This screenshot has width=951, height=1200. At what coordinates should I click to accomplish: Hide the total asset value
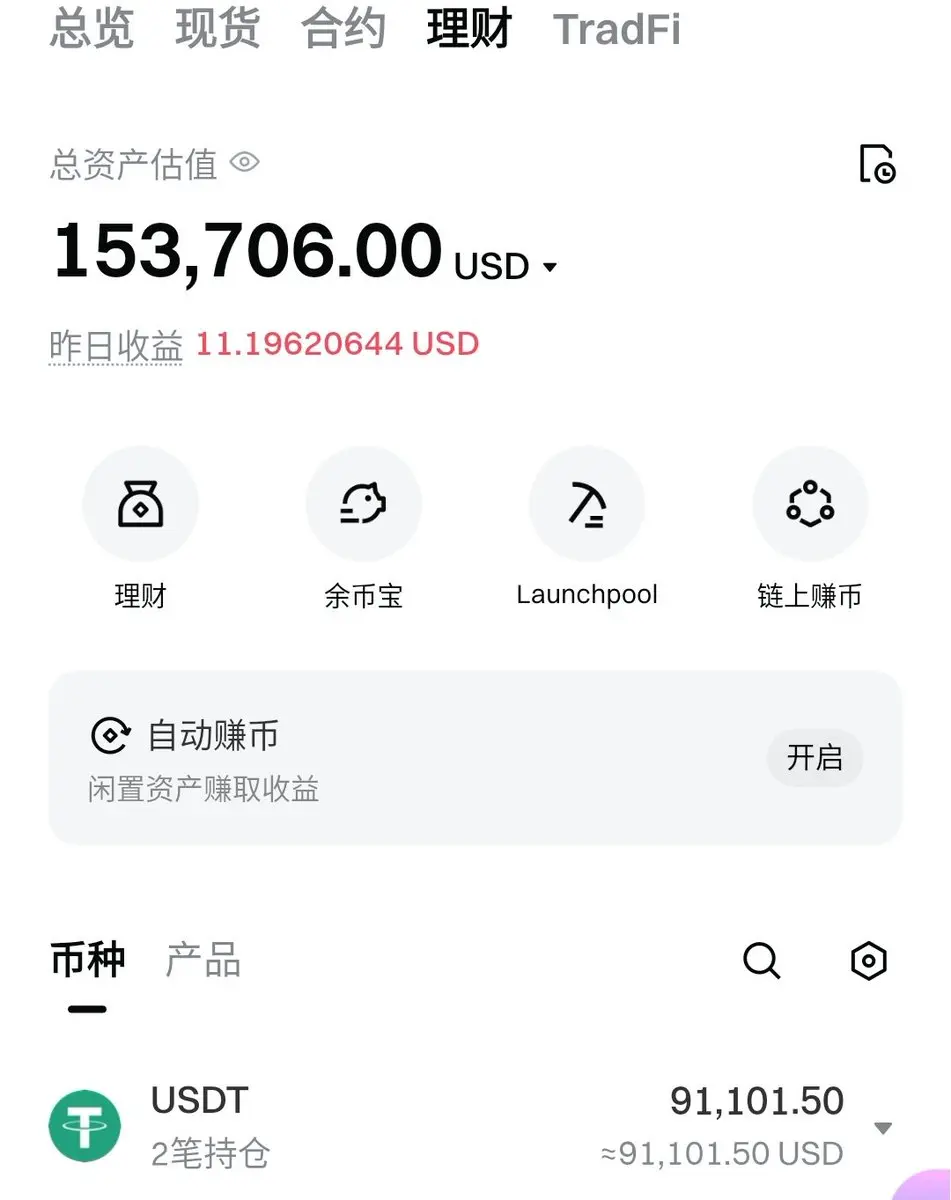tap(245, 162)
